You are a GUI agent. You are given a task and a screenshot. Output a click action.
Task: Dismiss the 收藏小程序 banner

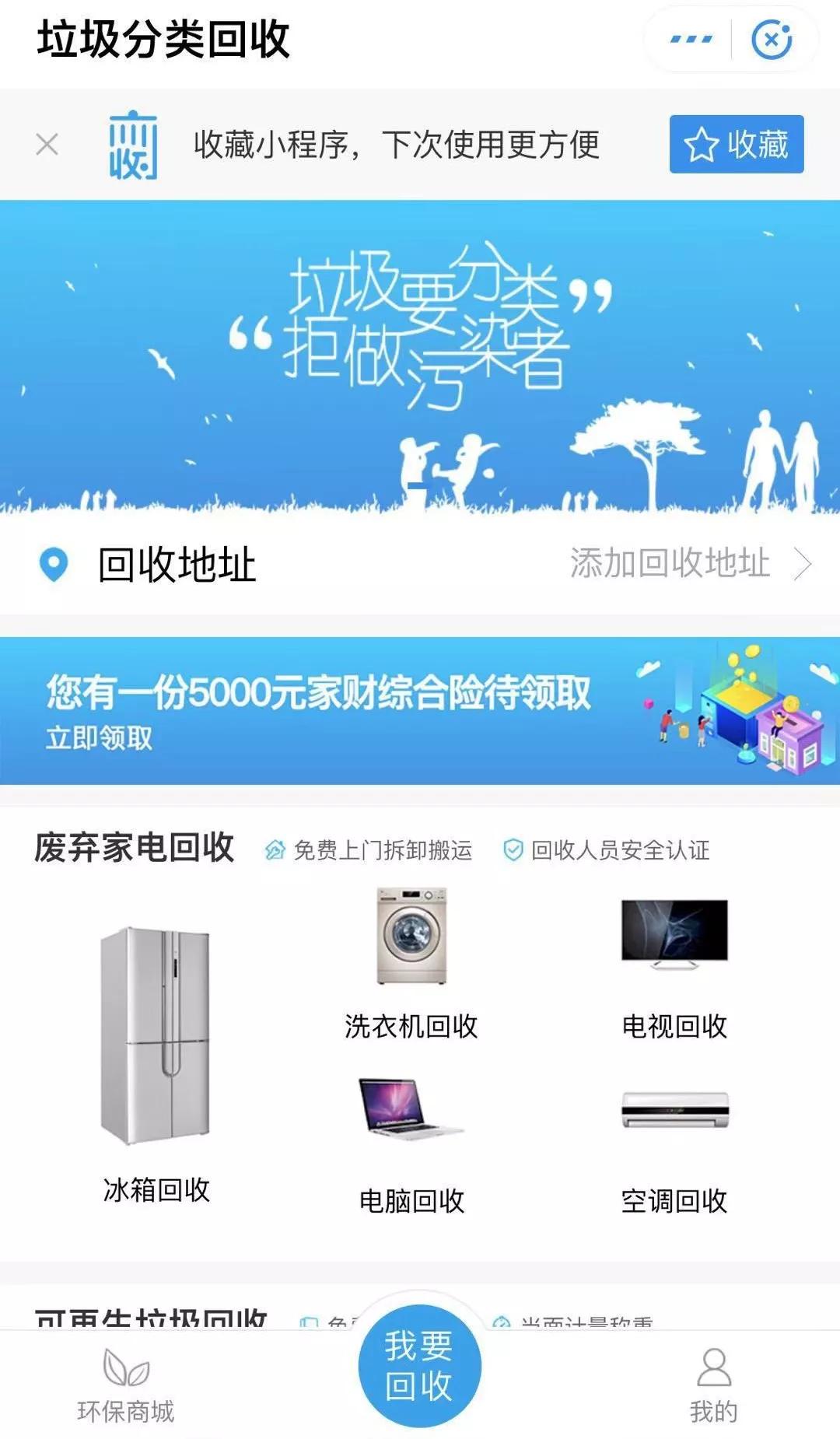click(x=47, y=145)
